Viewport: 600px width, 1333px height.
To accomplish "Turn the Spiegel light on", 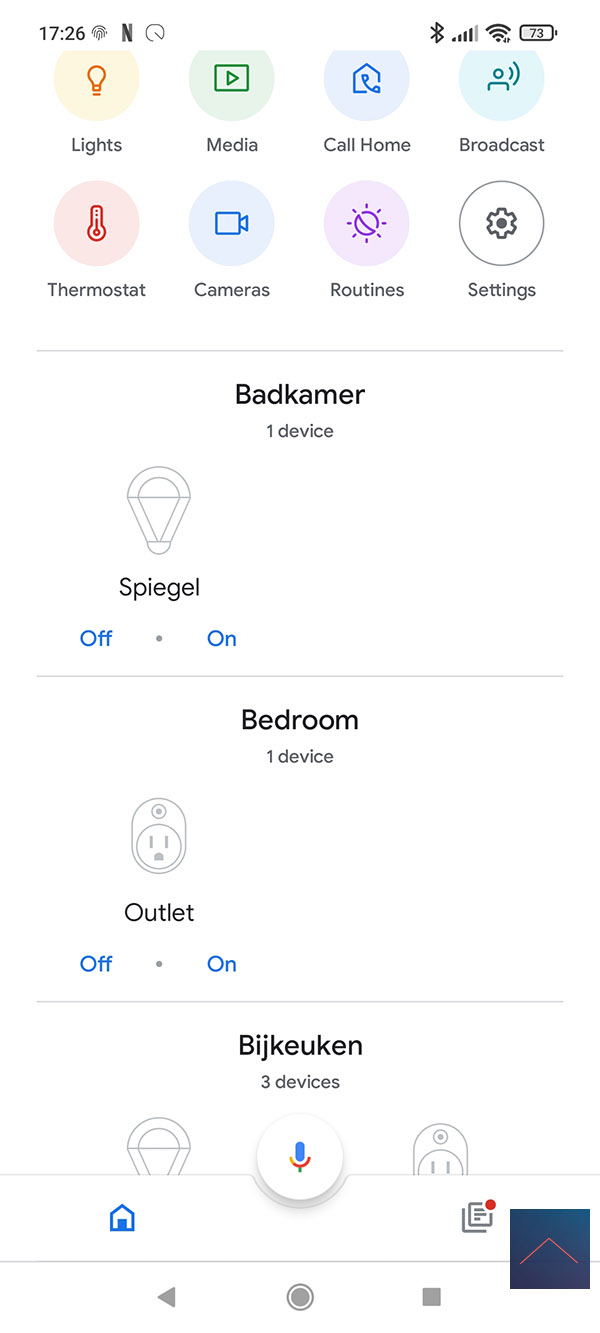I will pyautogui.click(x=222, y=638).
